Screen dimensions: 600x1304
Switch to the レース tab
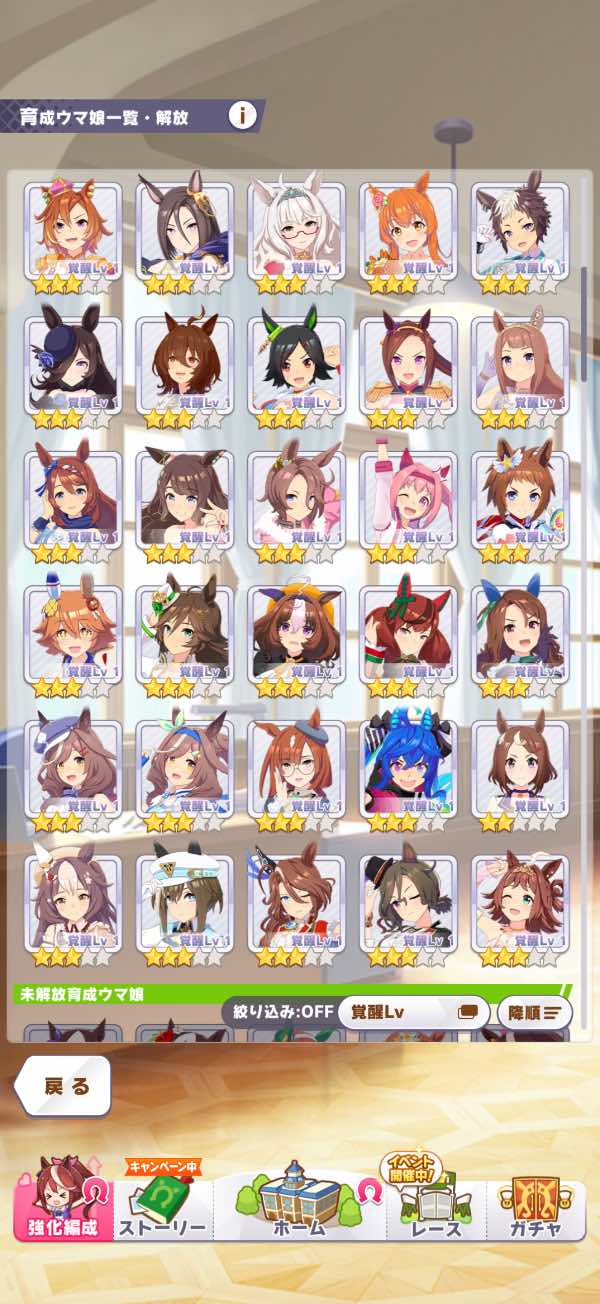(x=437, y=1207)
